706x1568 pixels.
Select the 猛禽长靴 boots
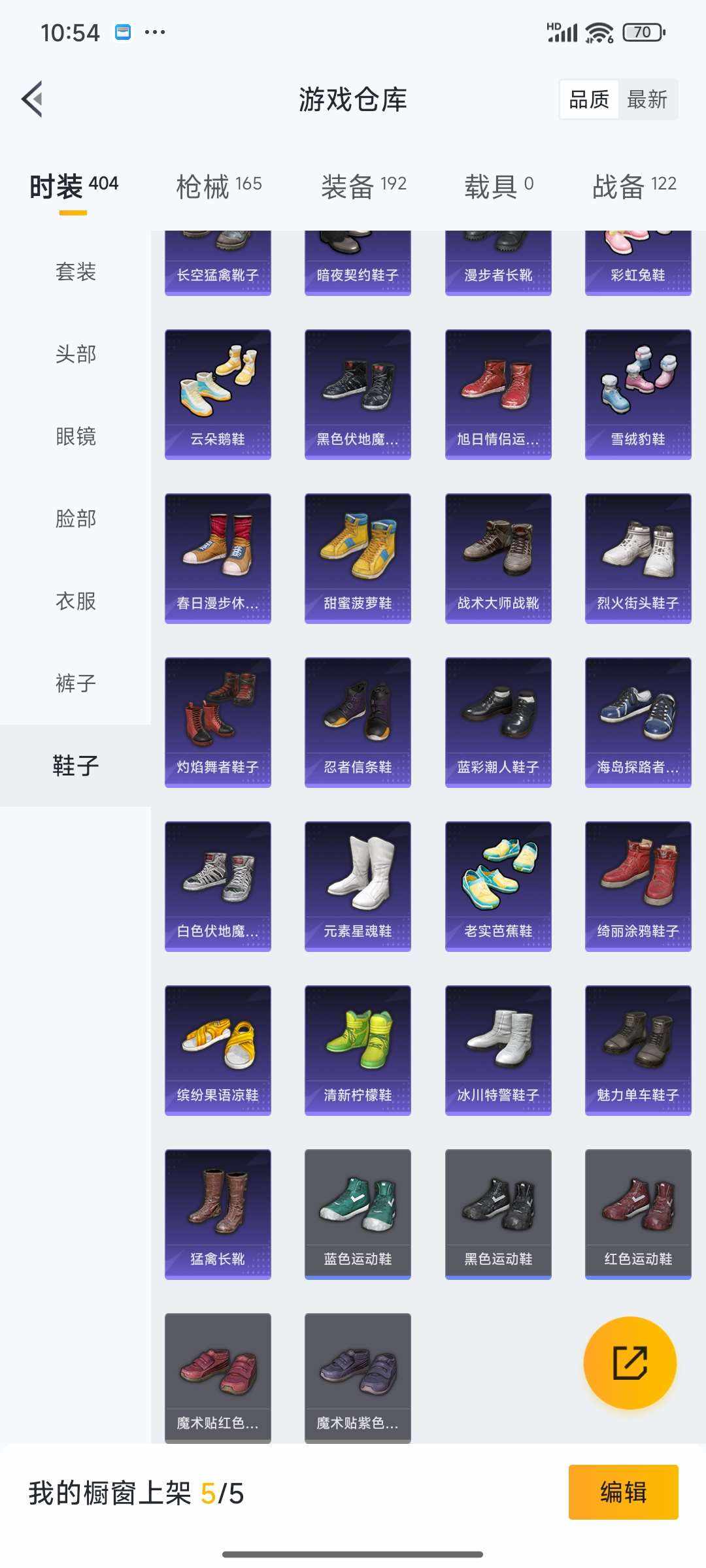pyautogui.click(x=218, y=1212)
